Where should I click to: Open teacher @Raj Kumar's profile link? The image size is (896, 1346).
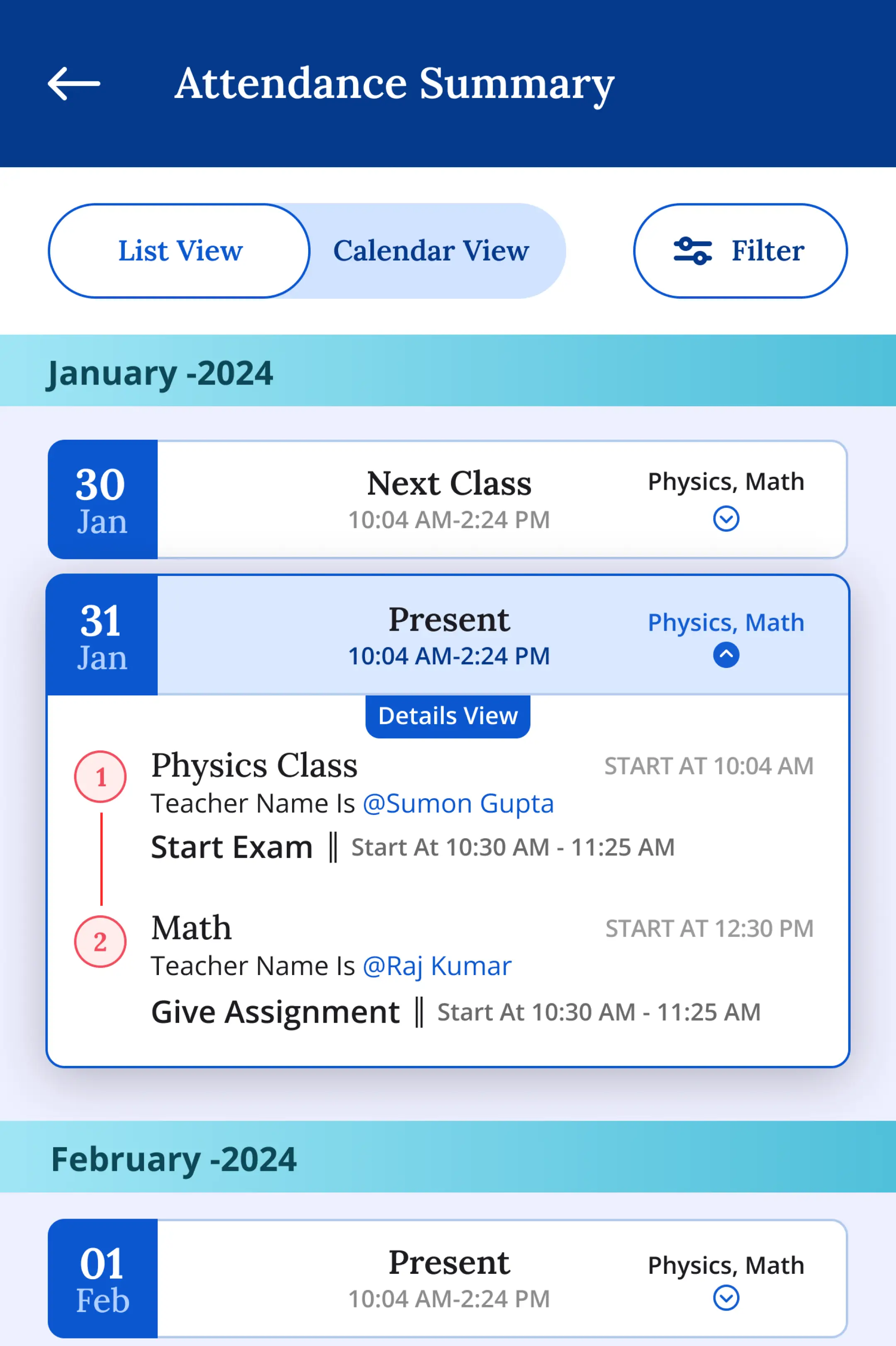pos(437,966)
